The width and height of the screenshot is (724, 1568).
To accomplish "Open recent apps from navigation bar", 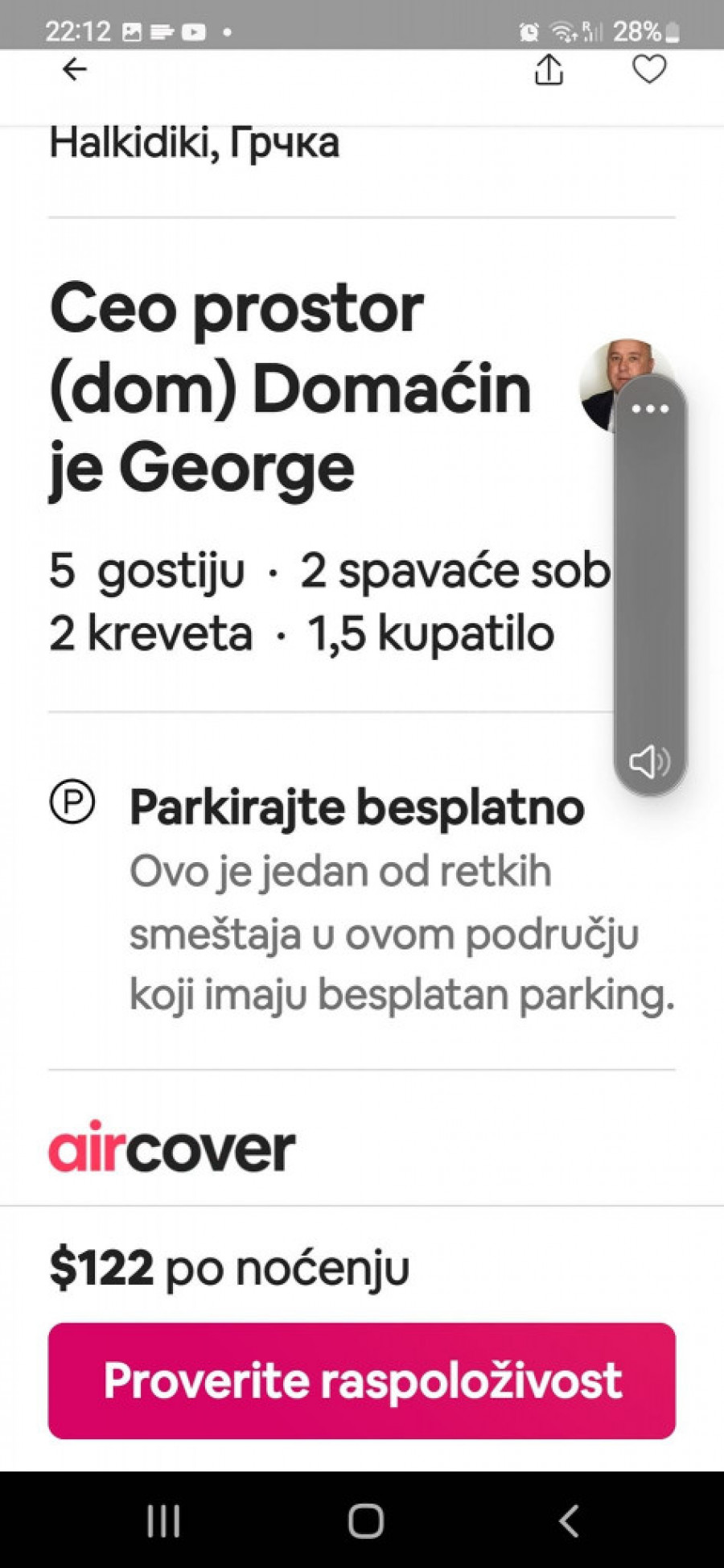I will pos(164,1521).
